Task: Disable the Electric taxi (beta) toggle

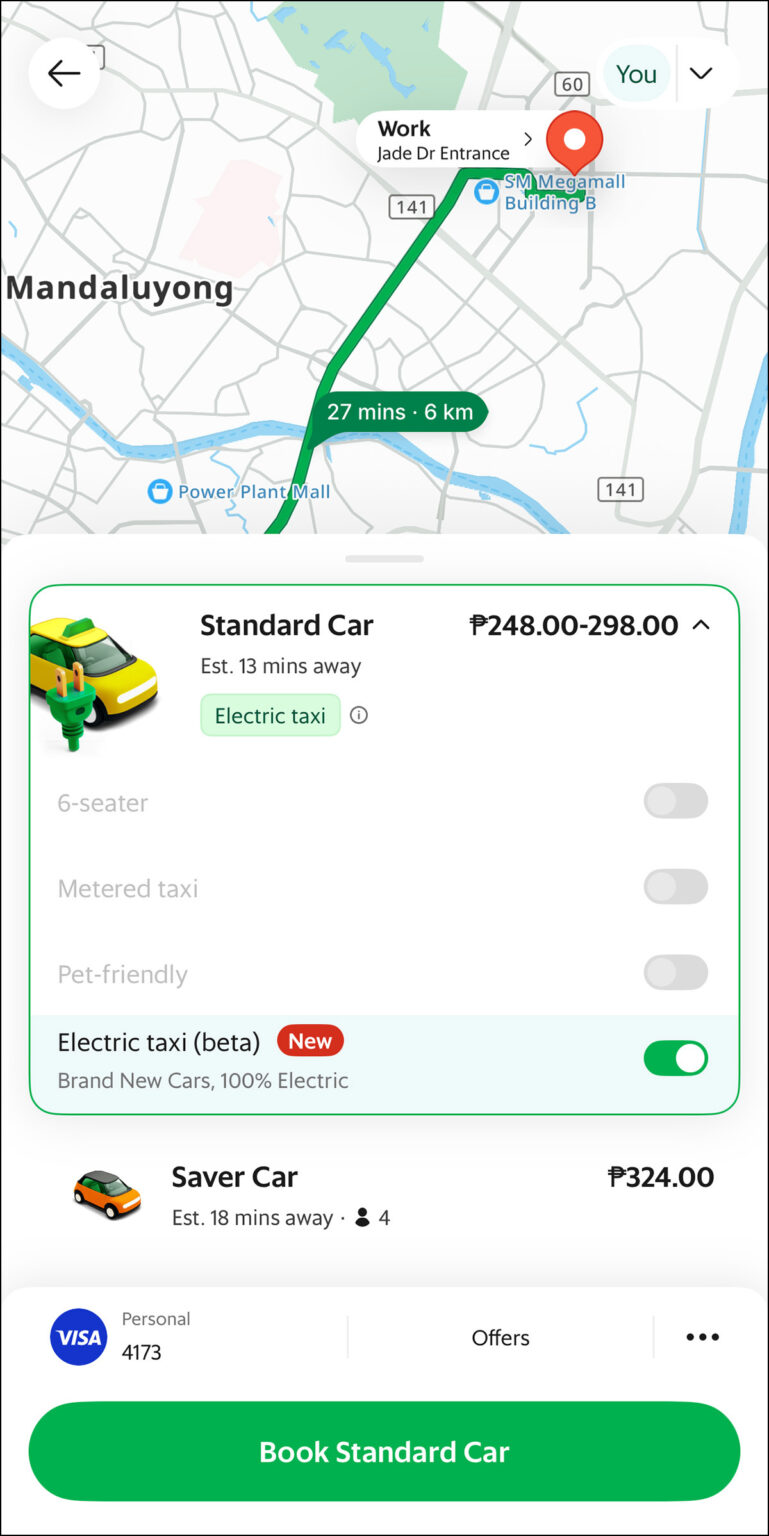Action: [x=676, y=1058]
